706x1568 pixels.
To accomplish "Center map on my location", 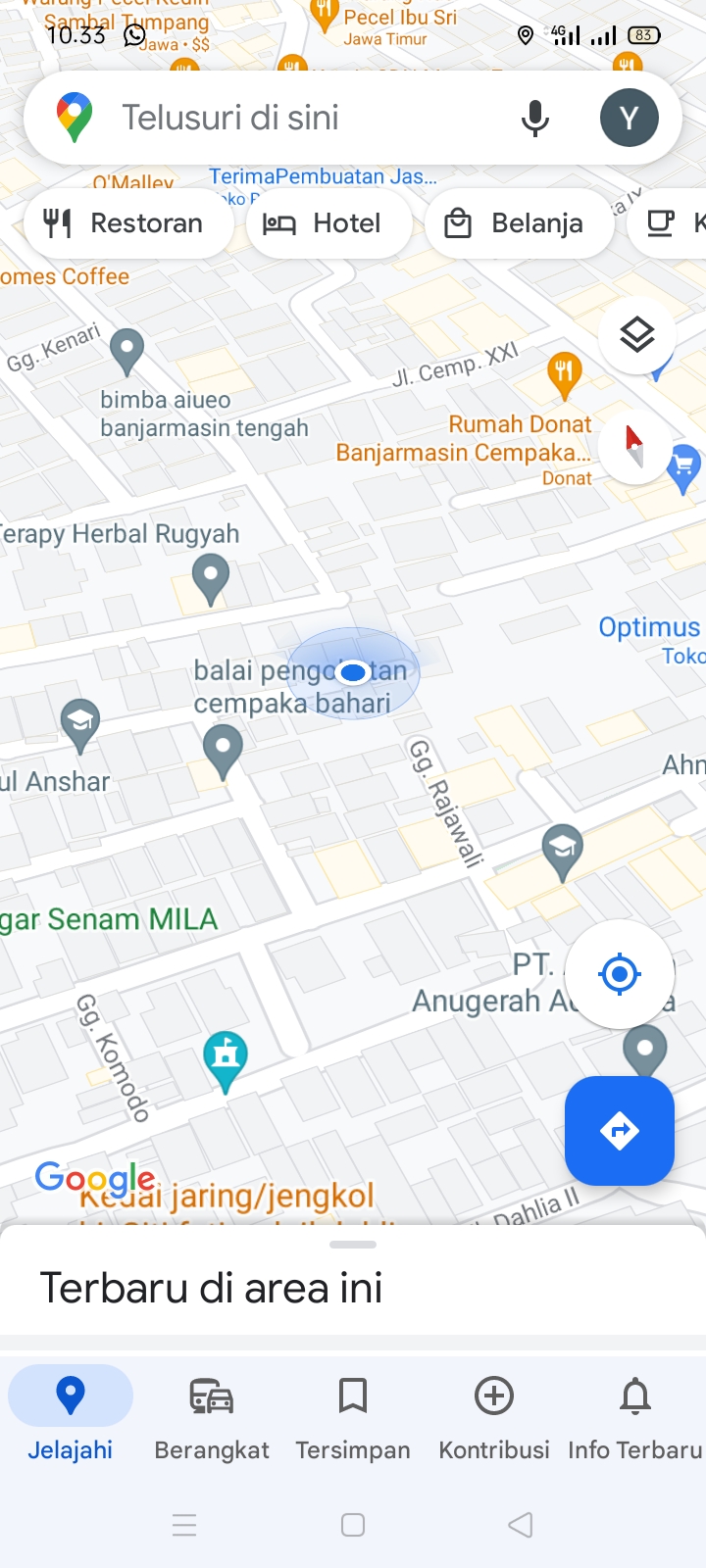I will click(x=620, y=974).
